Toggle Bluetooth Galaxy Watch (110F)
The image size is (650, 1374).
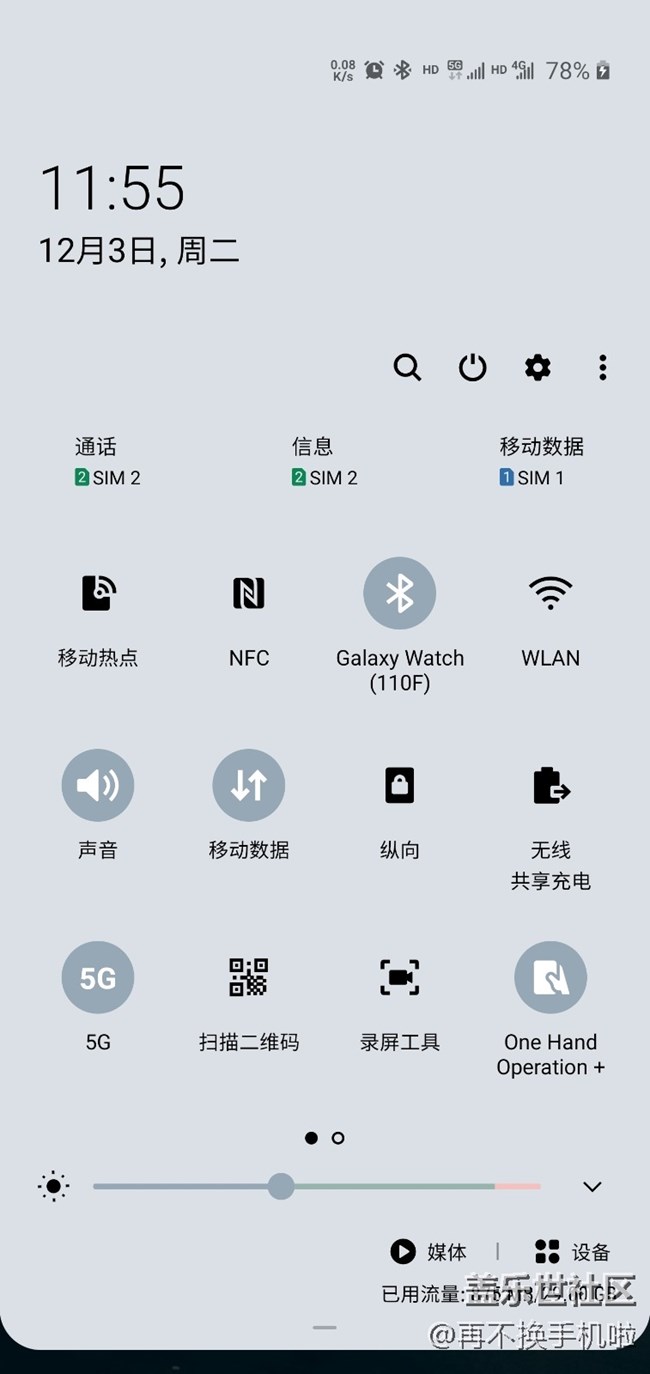click(400, 594)
